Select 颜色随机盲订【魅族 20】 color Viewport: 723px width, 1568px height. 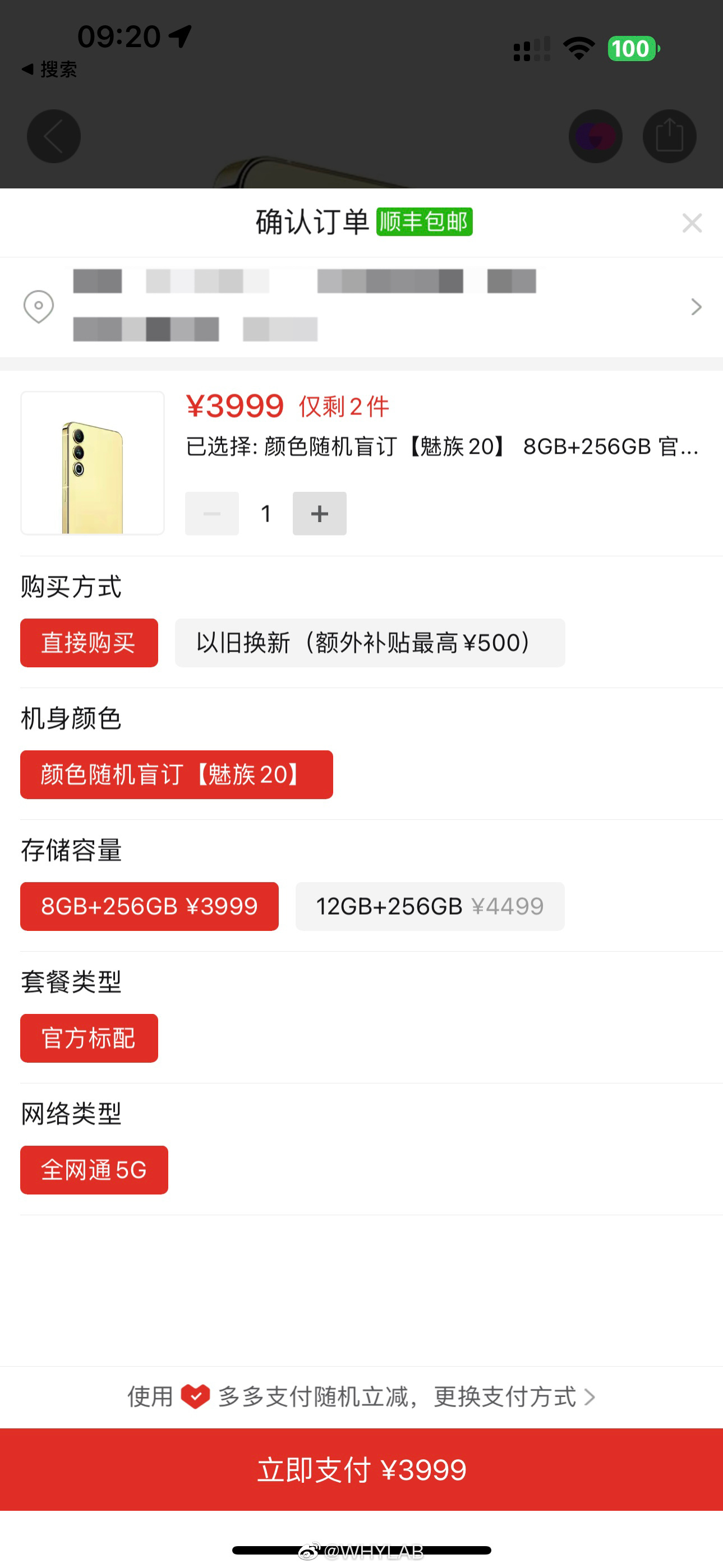177,774
